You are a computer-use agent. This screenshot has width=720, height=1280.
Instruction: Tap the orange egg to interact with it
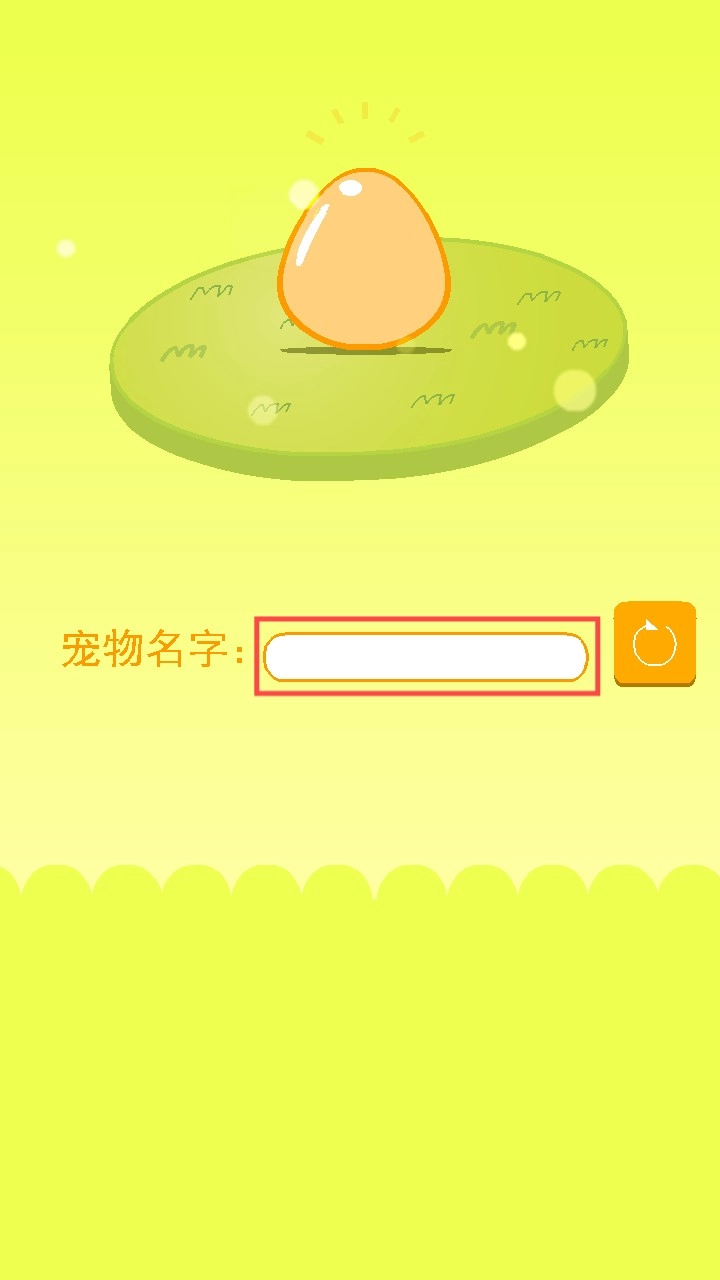pos(365,255)
